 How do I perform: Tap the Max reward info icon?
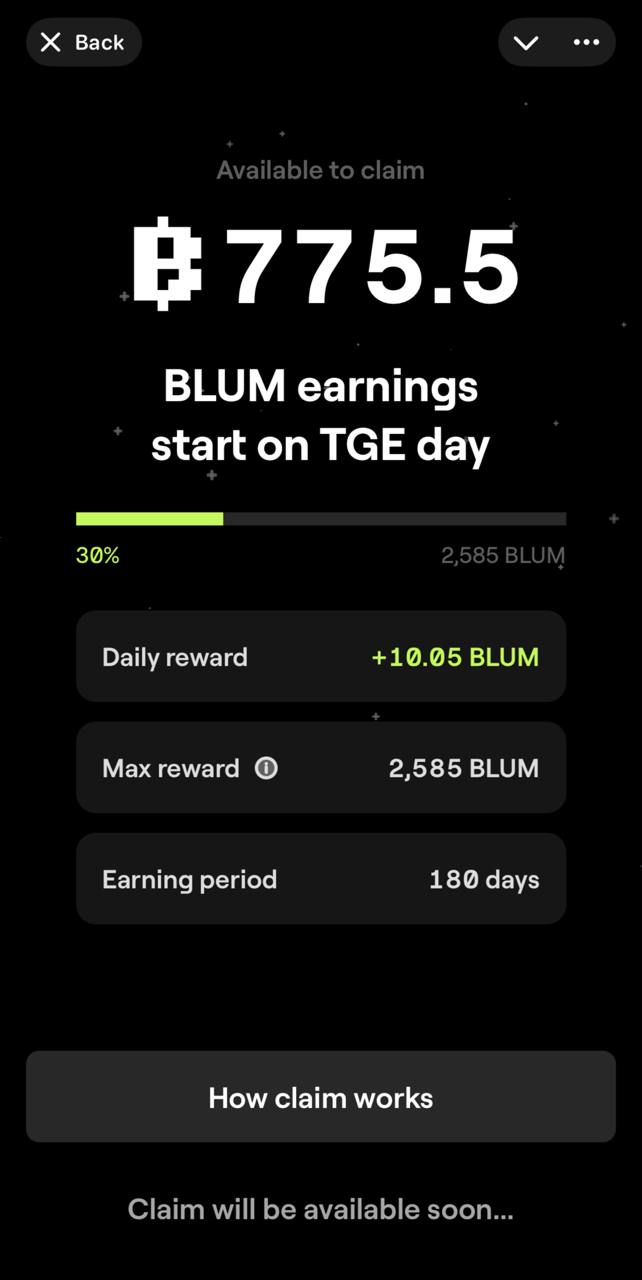[266, 768]
